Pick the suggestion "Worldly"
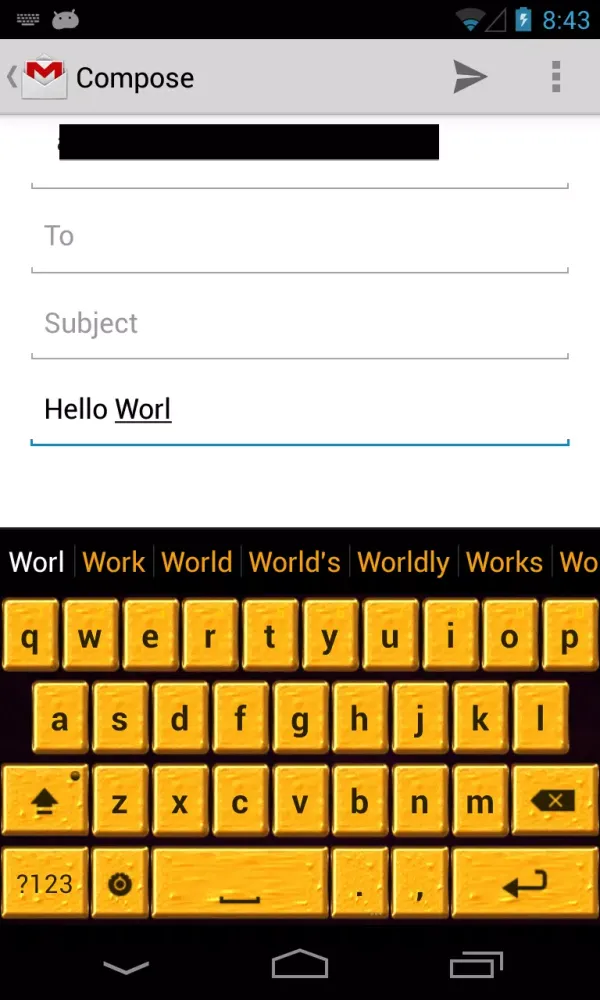 click(403, 562)
